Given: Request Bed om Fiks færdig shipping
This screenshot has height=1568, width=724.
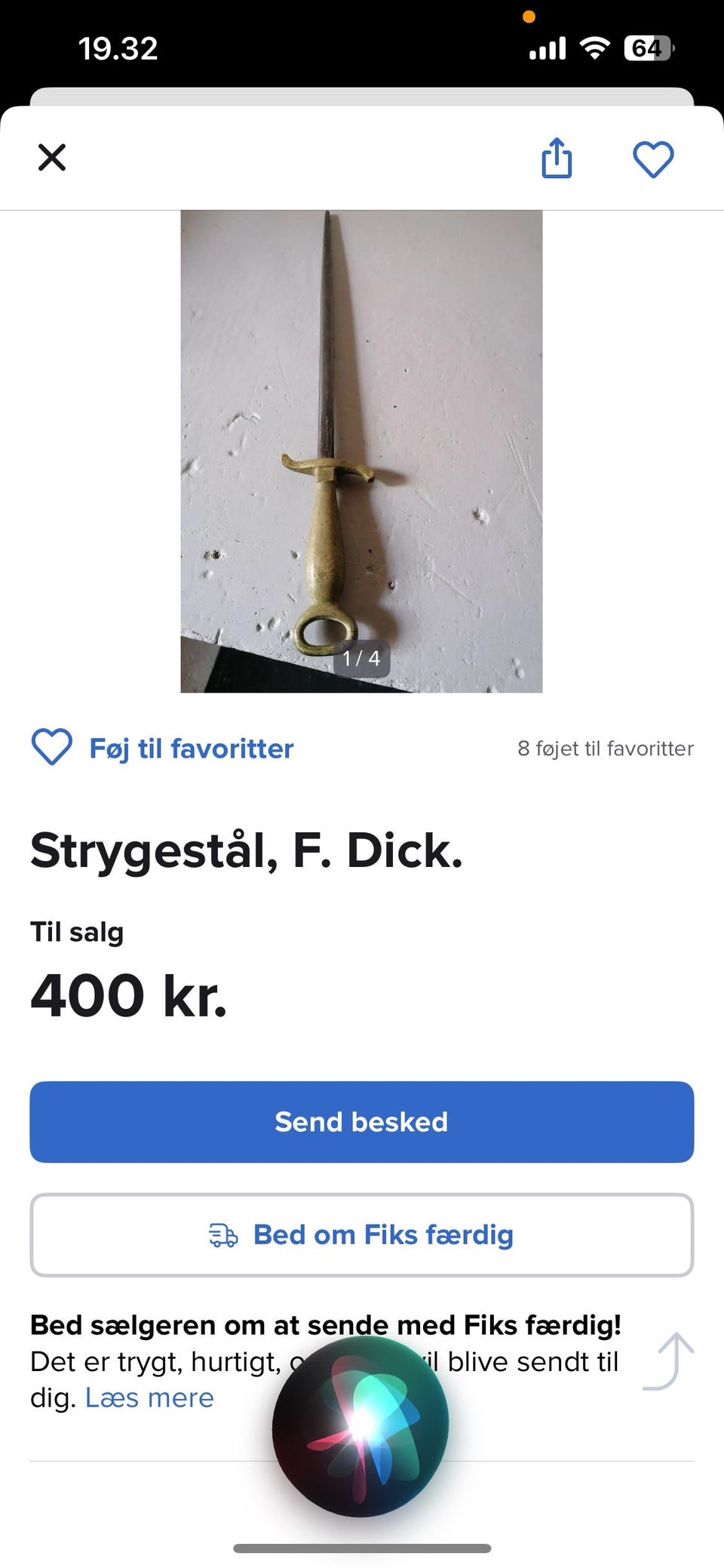Looking at the screenshot, I should click(x=361, y=1234).
